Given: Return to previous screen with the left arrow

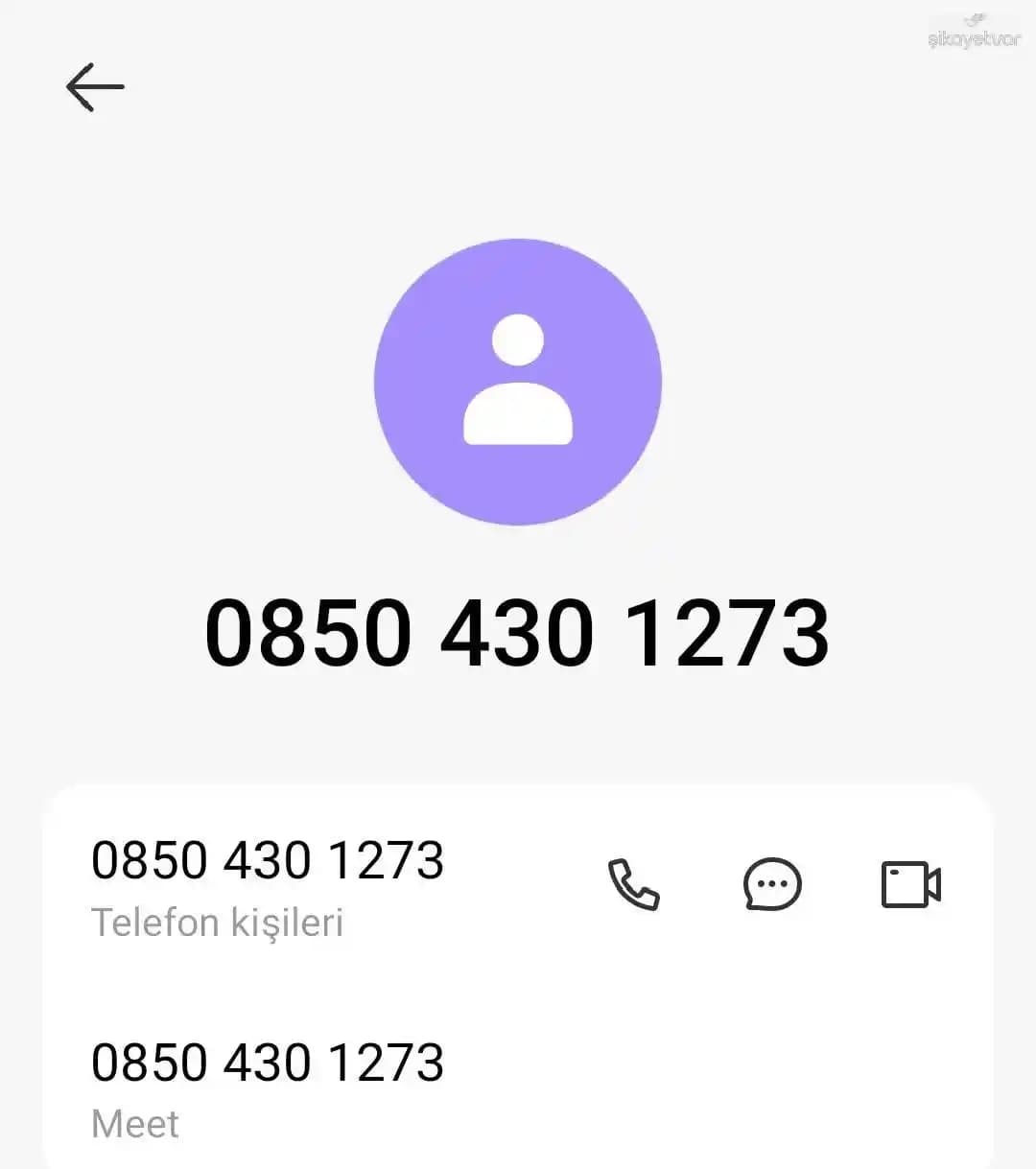Looking at the screenshot, I should coord(94,85).
